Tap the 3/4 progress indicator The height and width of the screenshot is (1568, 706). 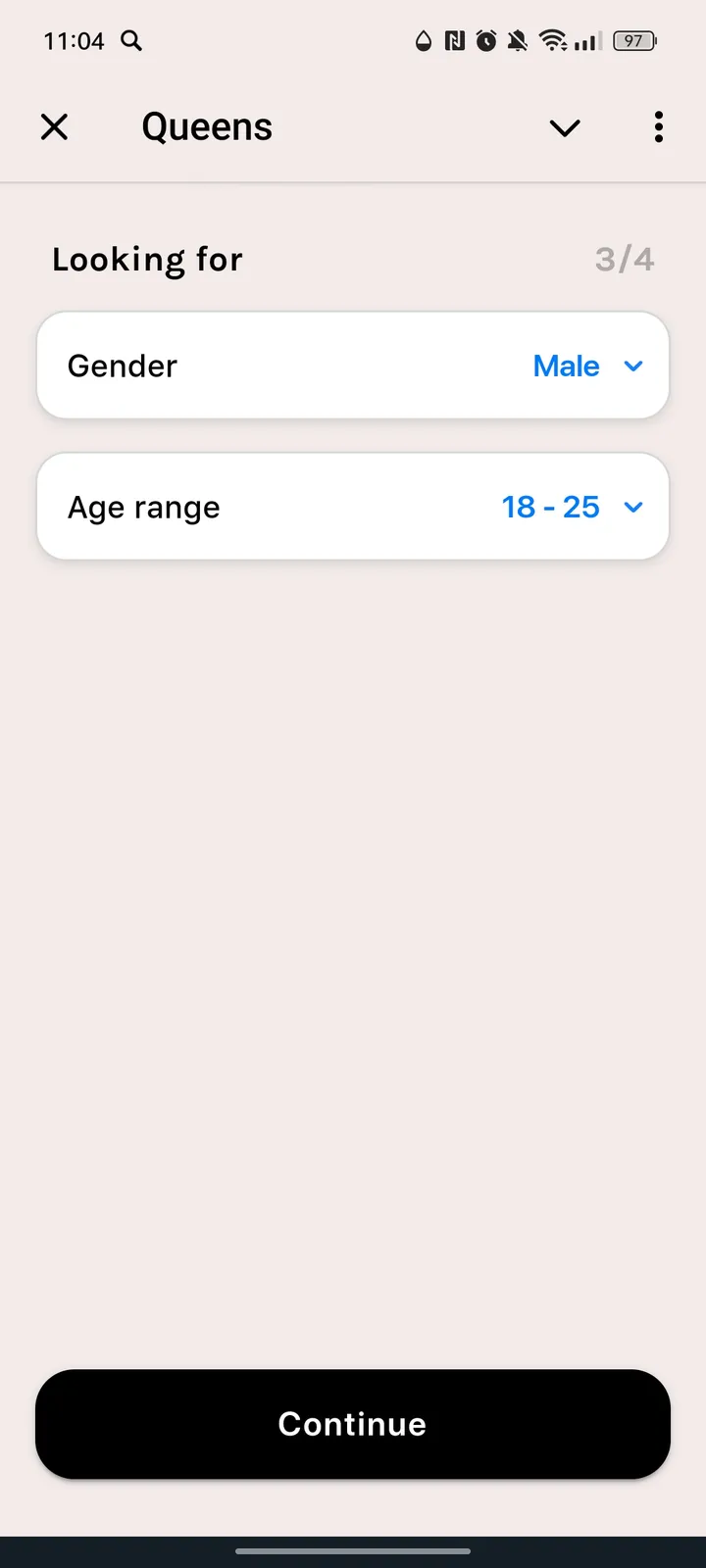[x=625, y=259]
